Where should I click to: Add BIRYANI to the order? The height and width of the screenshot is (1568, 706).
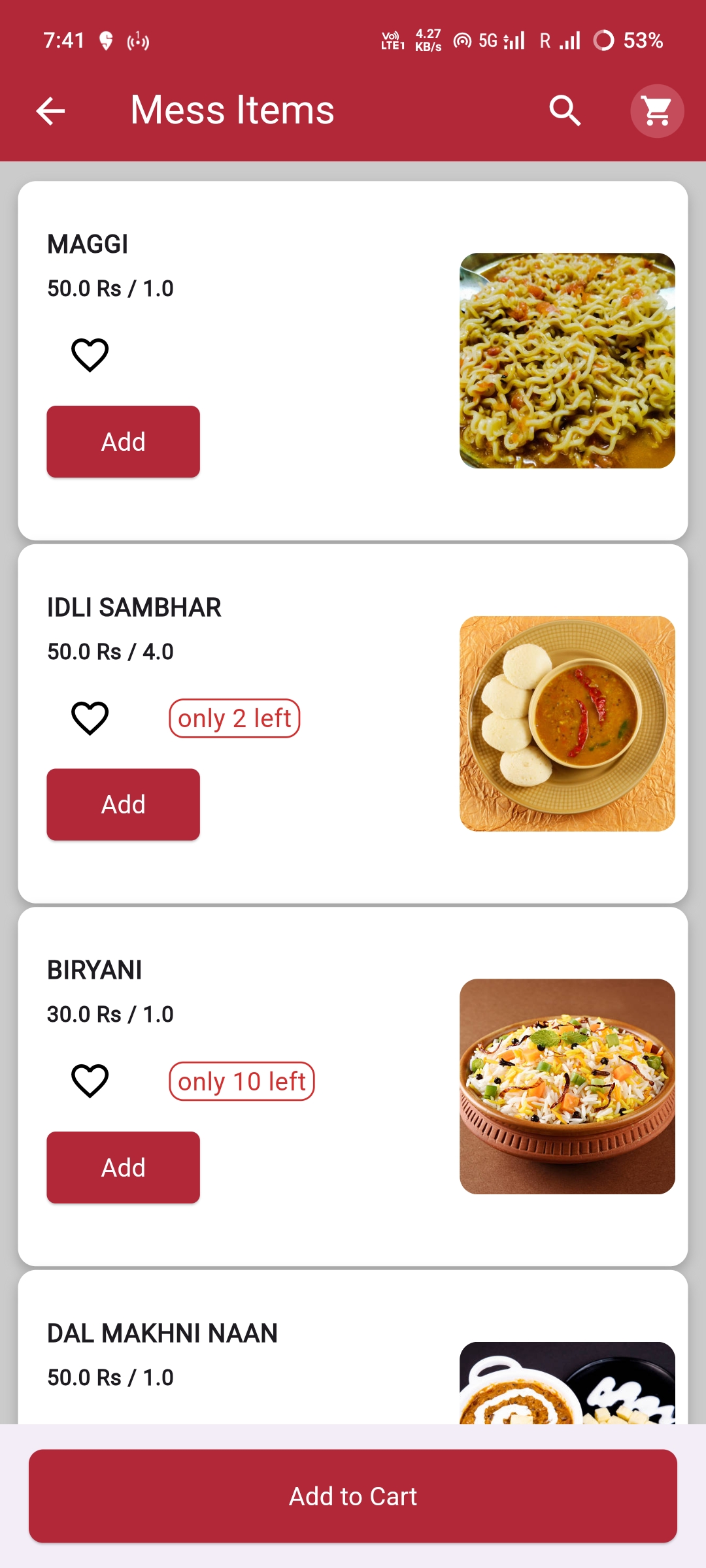pos(122,1168)
